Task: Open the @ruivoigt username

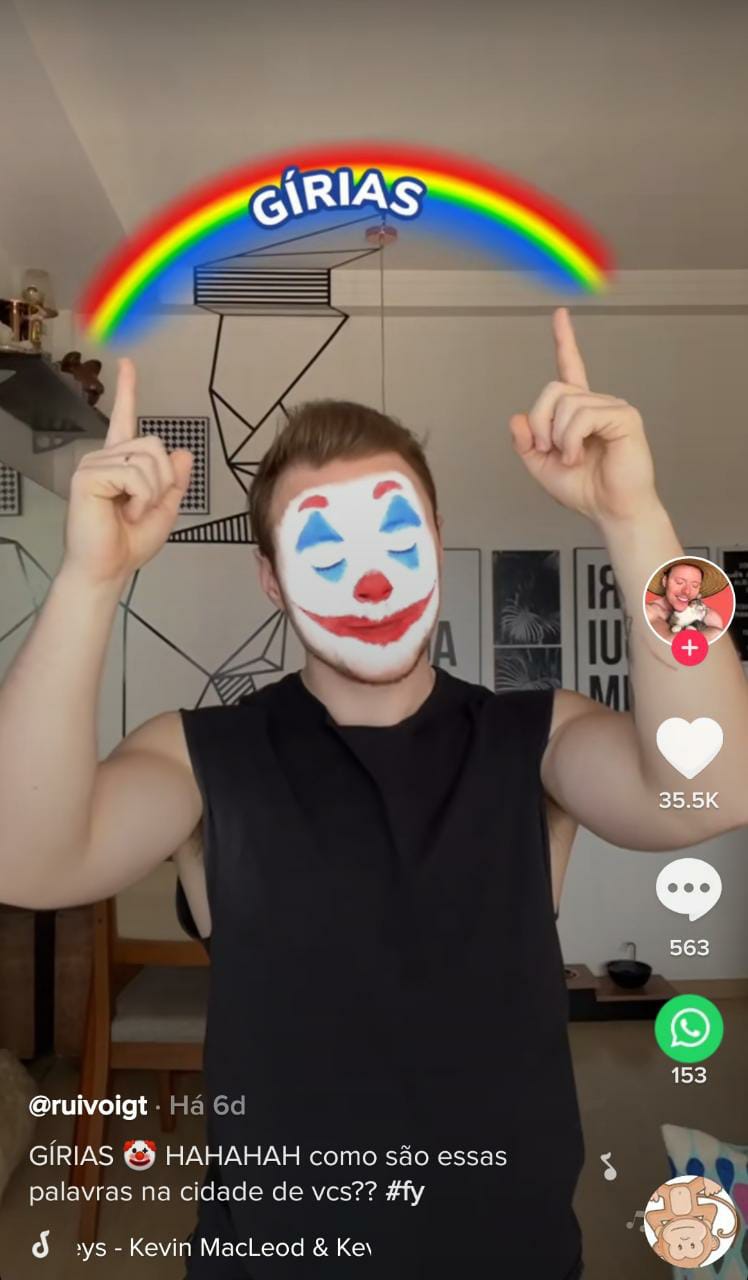Action: 88,1106
